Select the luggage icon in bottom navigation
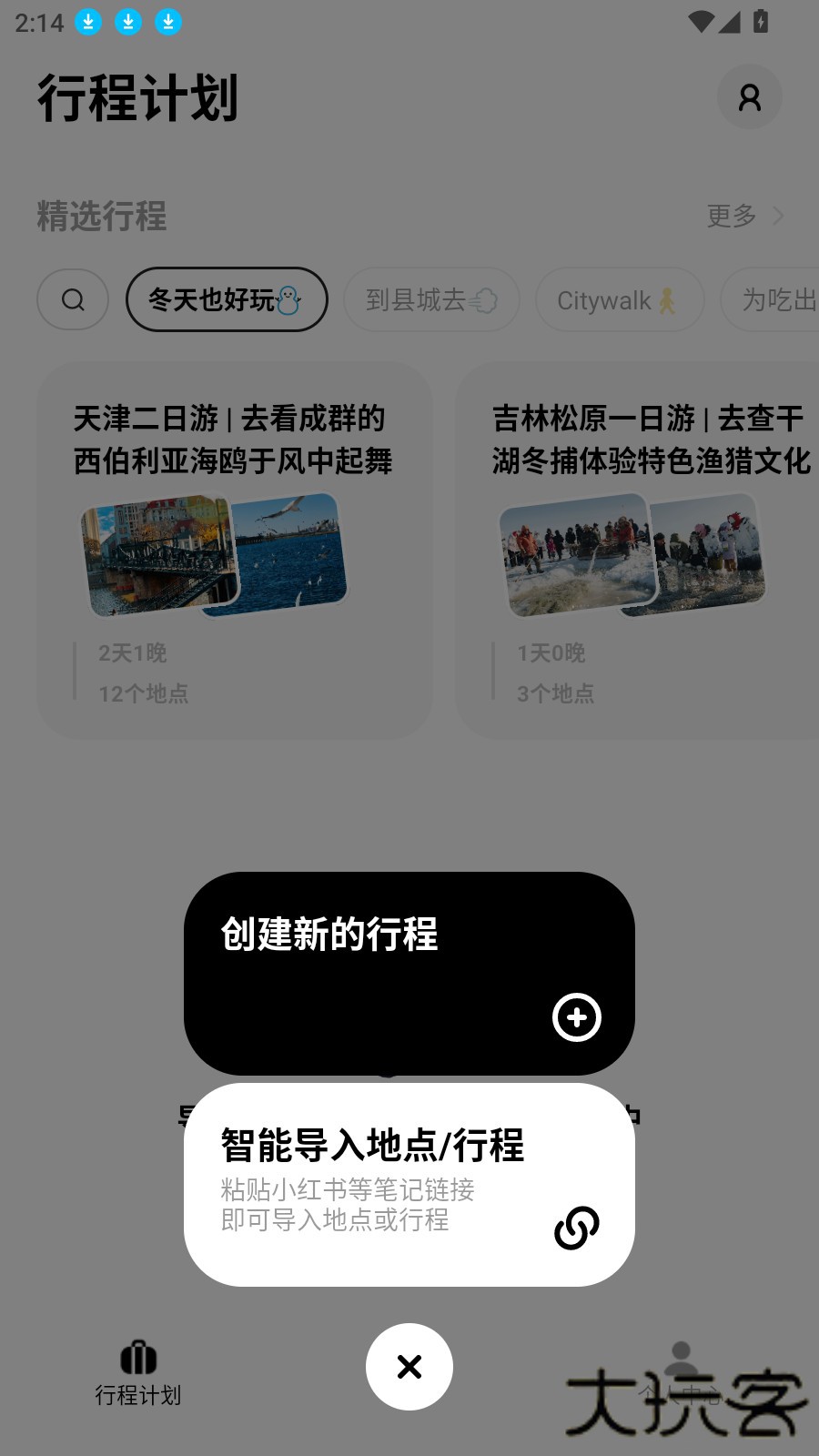Image resolution: width=819 pixels, height=1456 pixels. click(138, 1356)
